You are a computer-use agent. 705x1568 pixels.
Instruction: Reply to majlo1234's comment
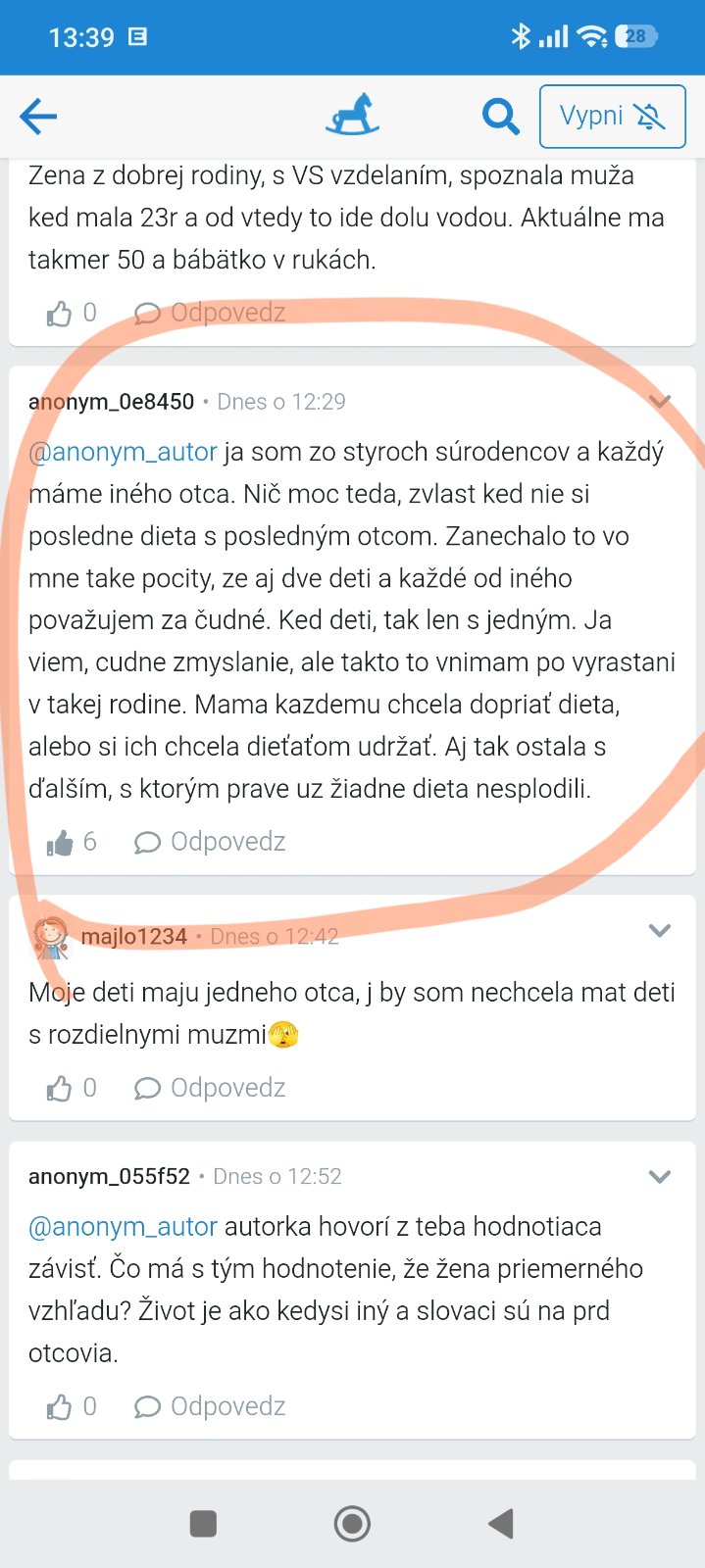[x=211, y=1088]
